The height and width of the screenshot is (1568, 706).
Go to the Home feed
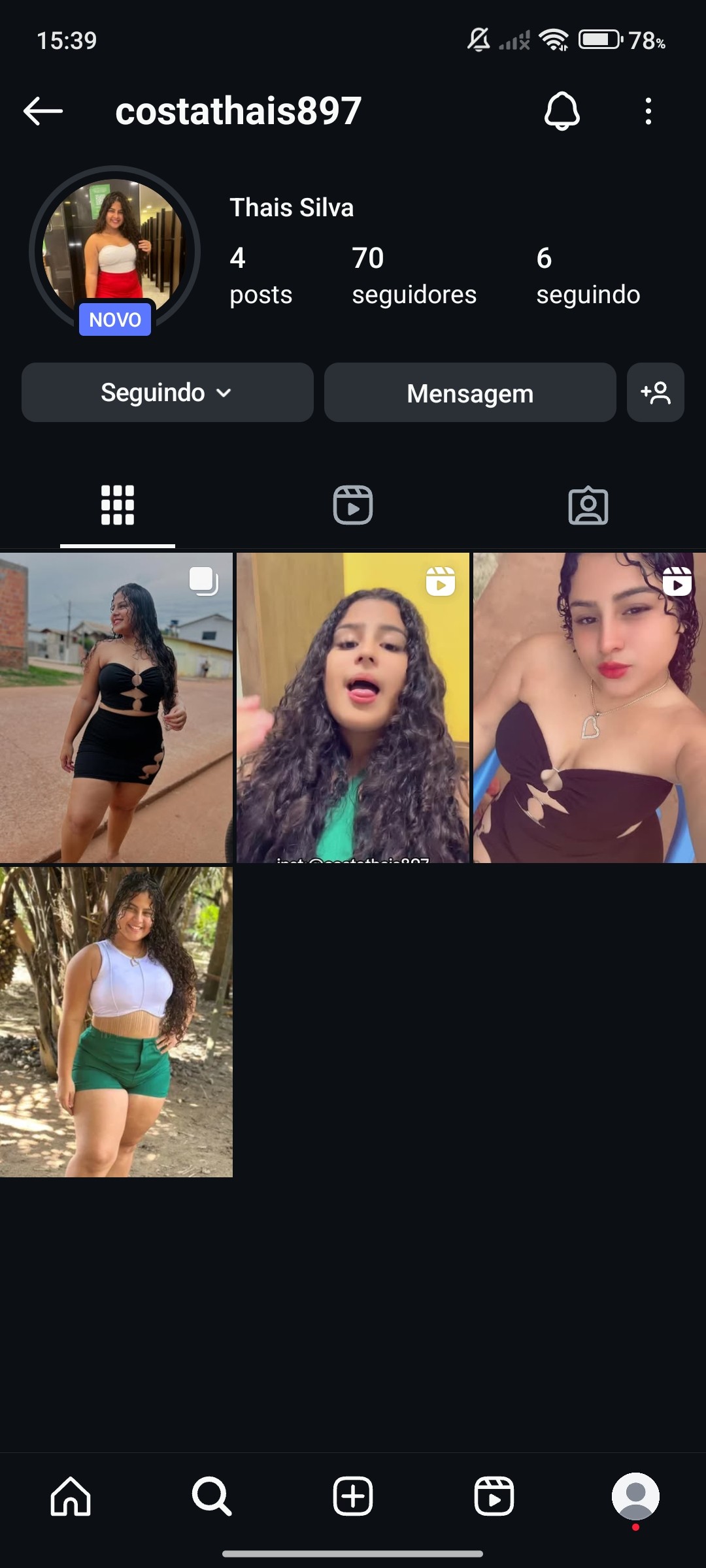tap(71, 1496)
